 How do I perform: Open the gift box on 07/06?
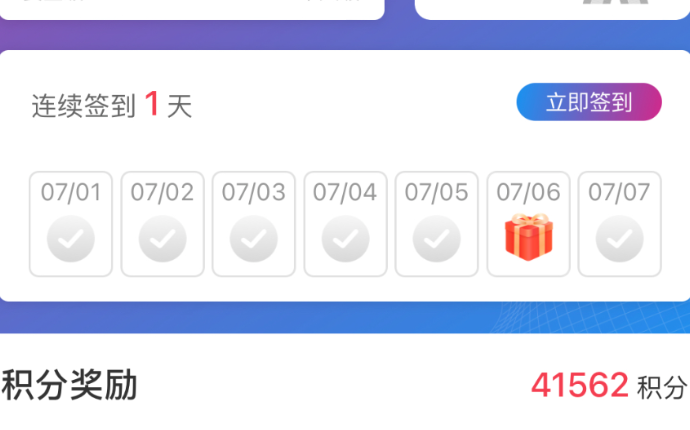pos(529,237)
